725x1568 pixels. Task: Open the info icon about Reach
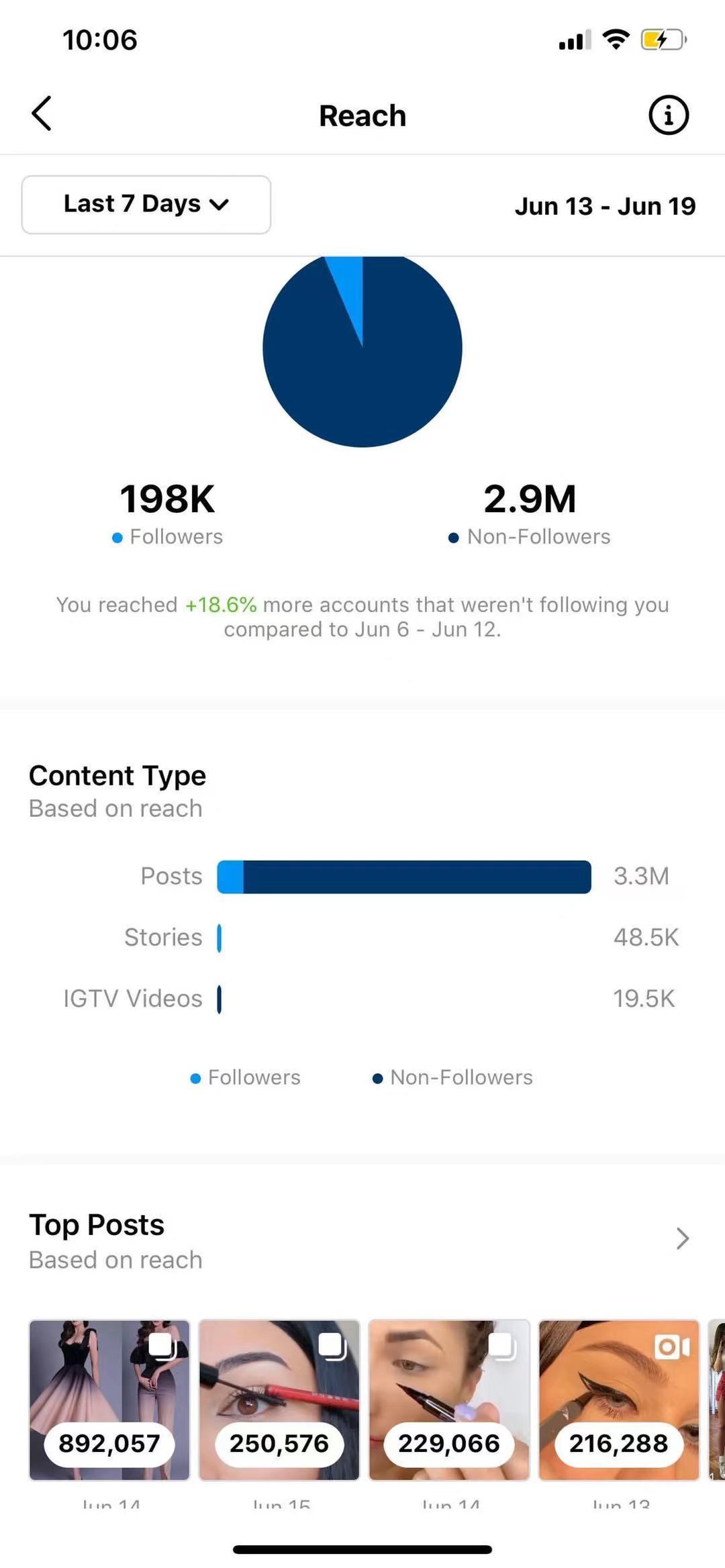click(668, 115)
